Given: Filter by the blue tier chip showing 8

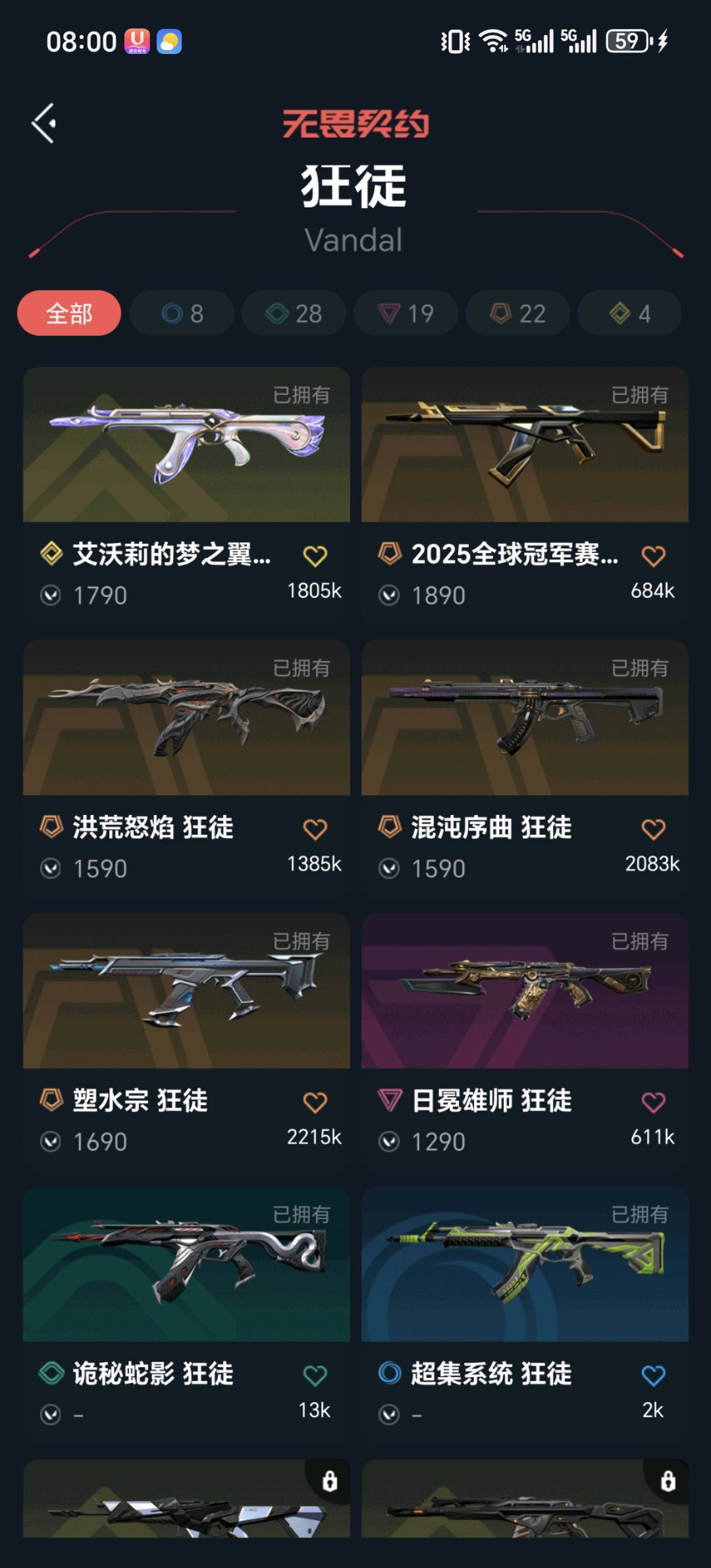Looking at the screenshot, I should point(182,313).
